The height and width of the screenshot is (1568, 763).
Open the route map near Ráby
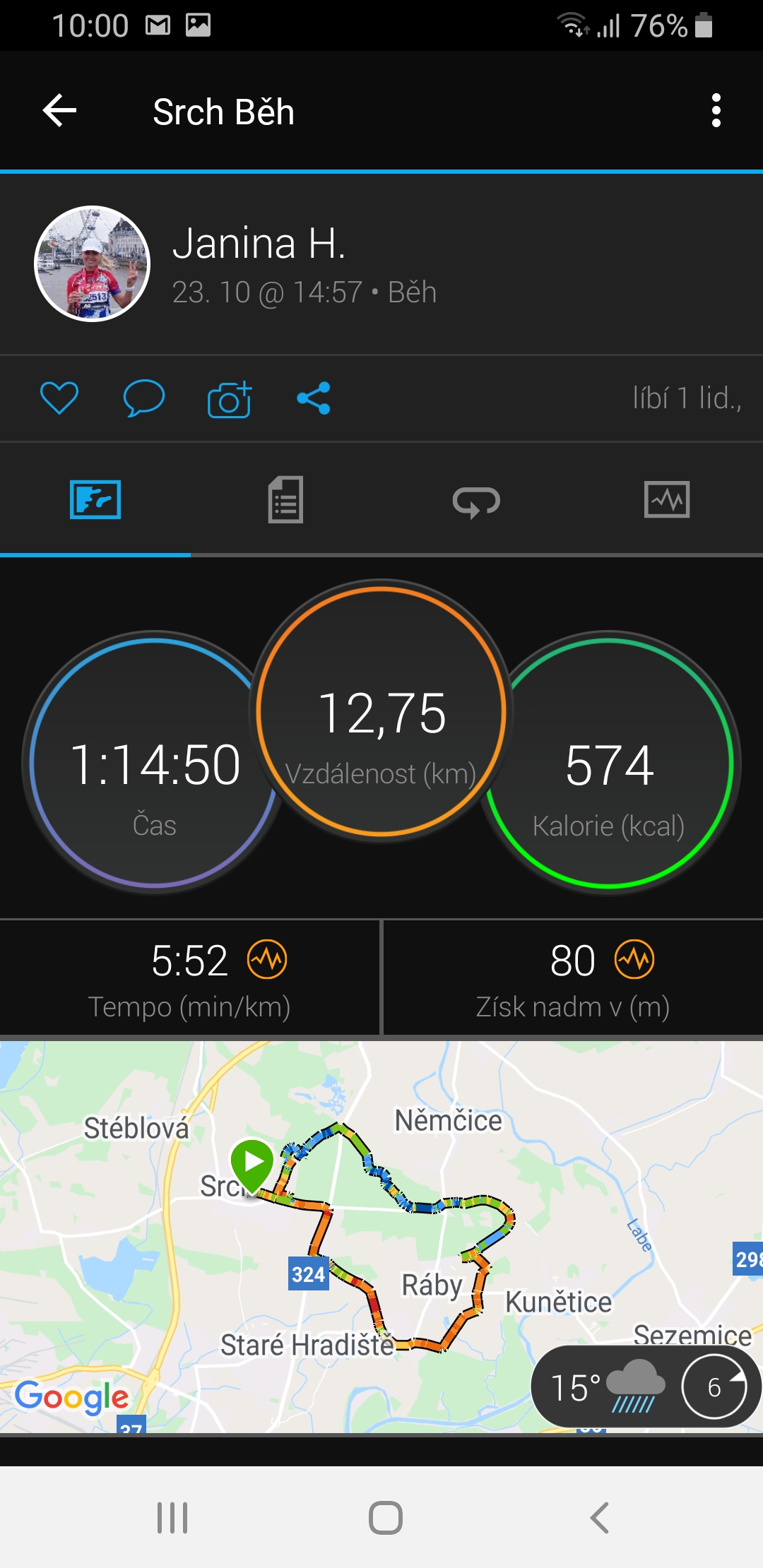(x=381, y=1237)
